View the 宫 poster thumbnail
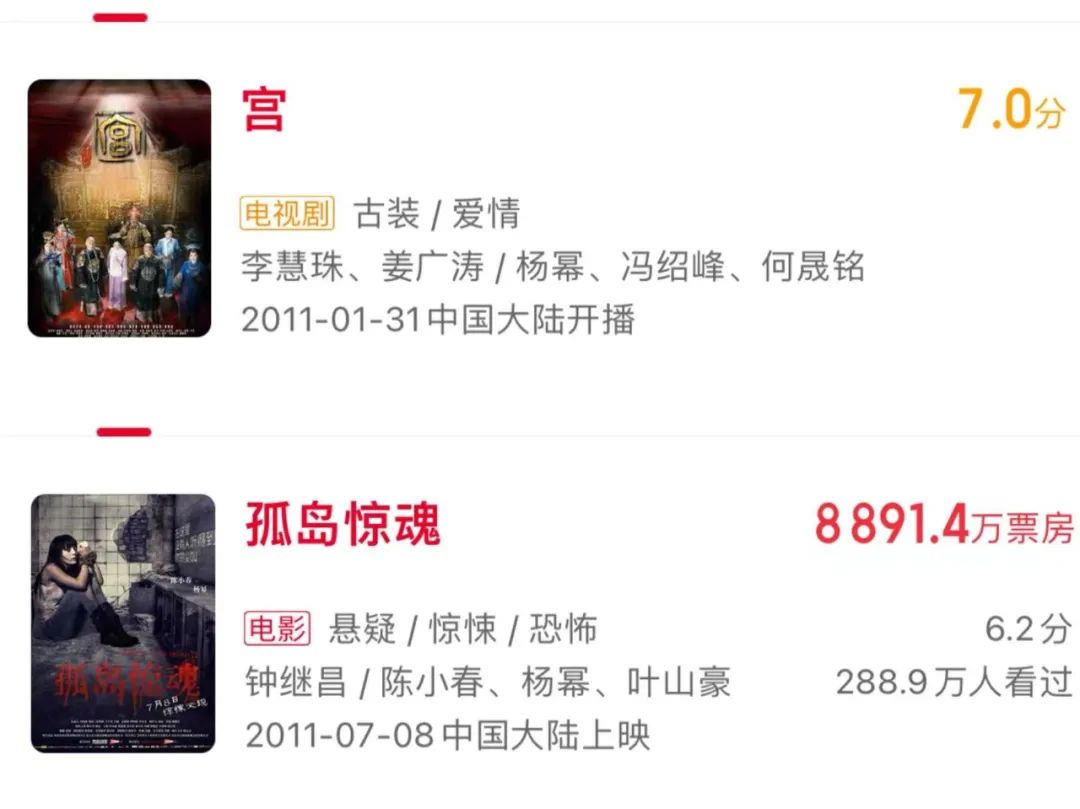This screenshot has height=809, width=1080. (x=119, y=208)
